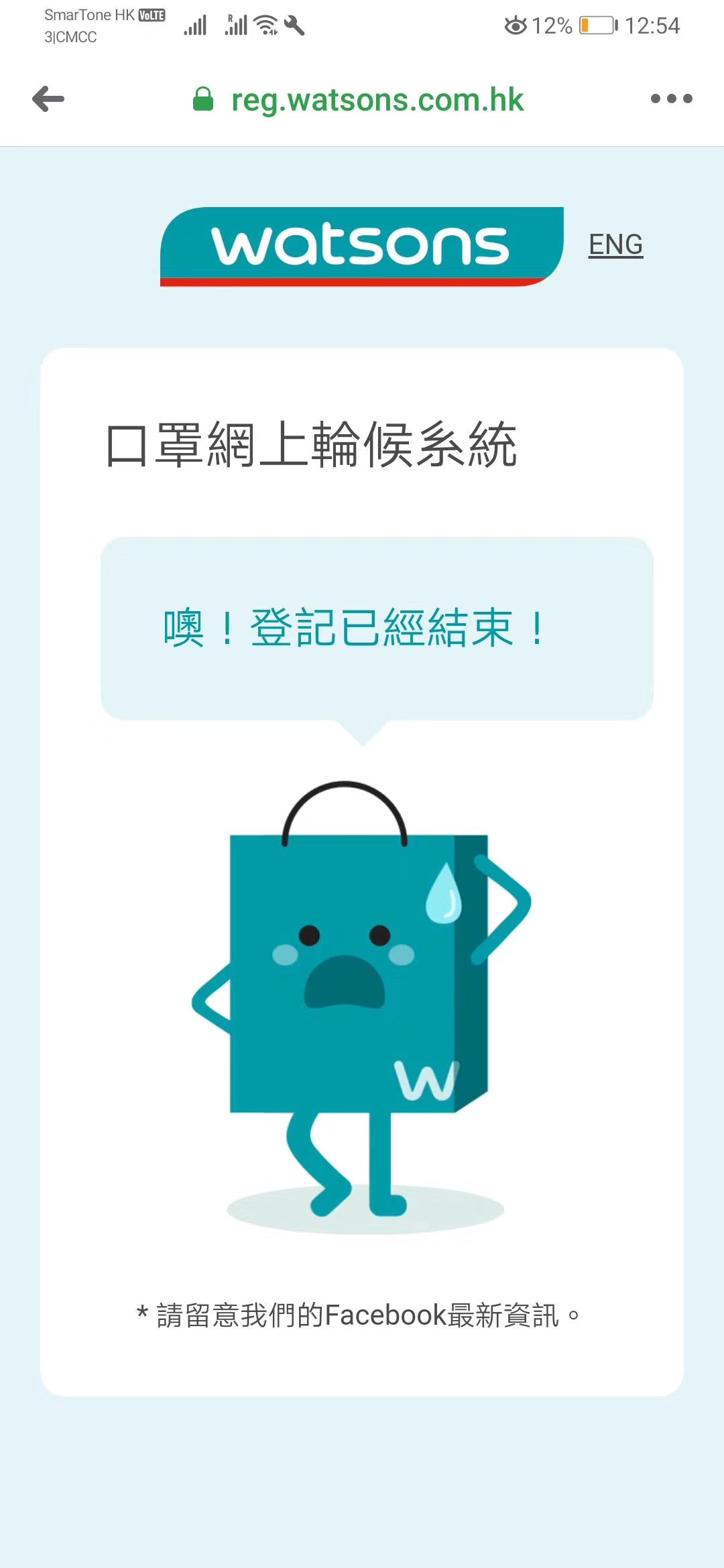Go back using the browser arrow
The height and width of the screenshot is (1568, 724).
pyautogui.click(x=48, y=99)
